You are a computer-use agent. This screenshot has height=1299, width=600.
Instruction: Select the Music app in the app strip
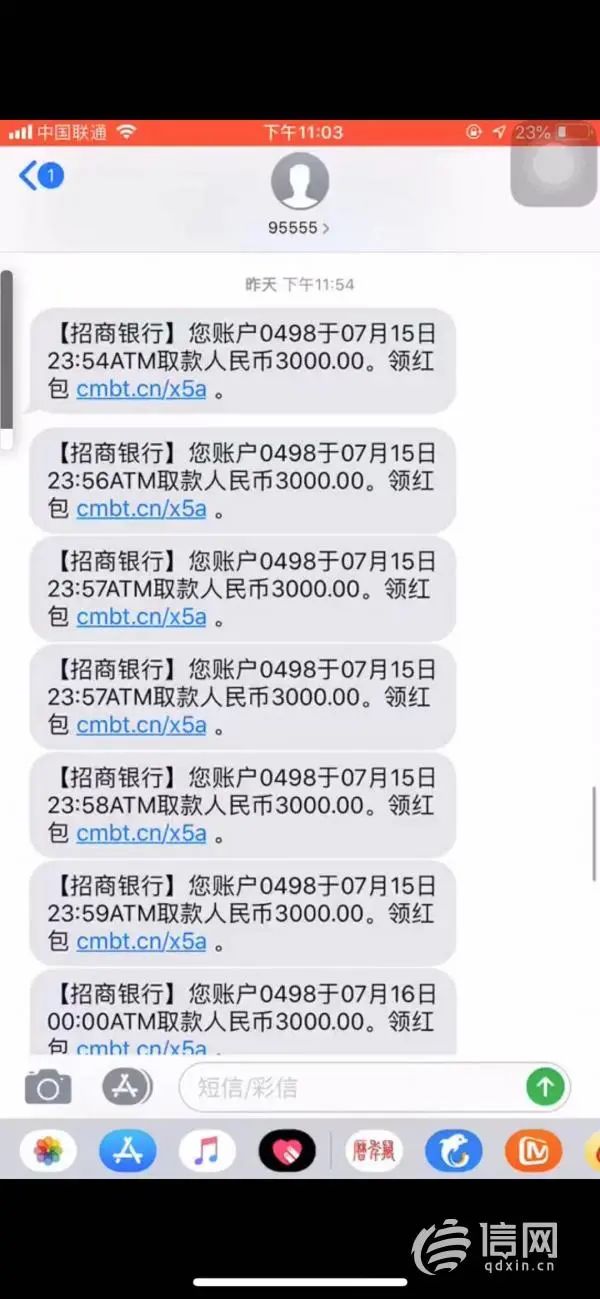(x=207, y=1152)
